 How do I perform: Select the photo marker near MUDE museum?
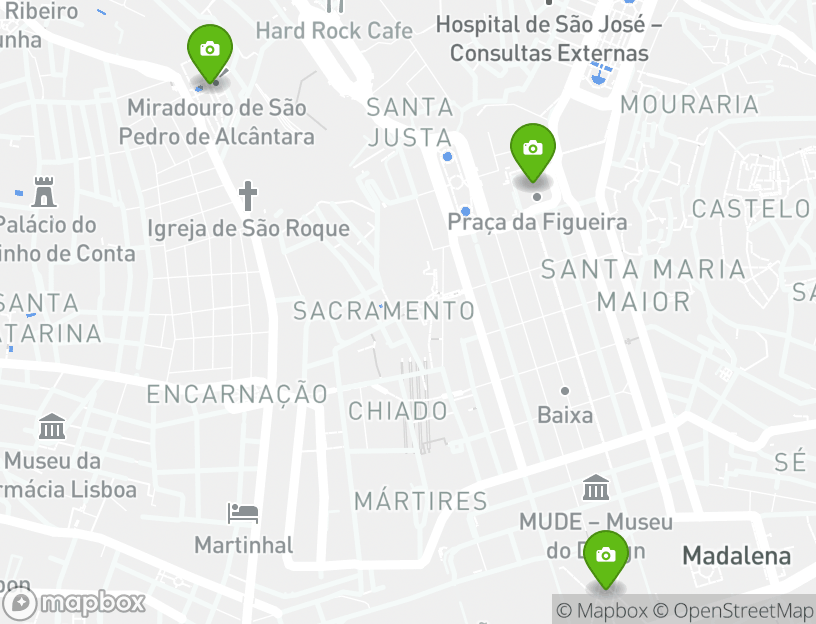[605, 557]
